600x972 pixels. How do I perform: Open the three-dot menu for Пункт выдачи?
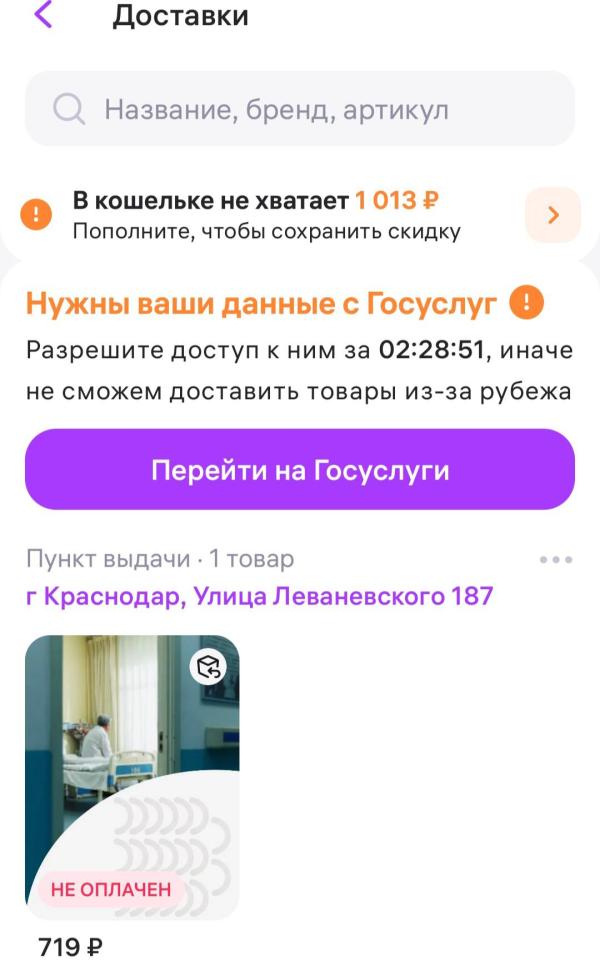555,559
